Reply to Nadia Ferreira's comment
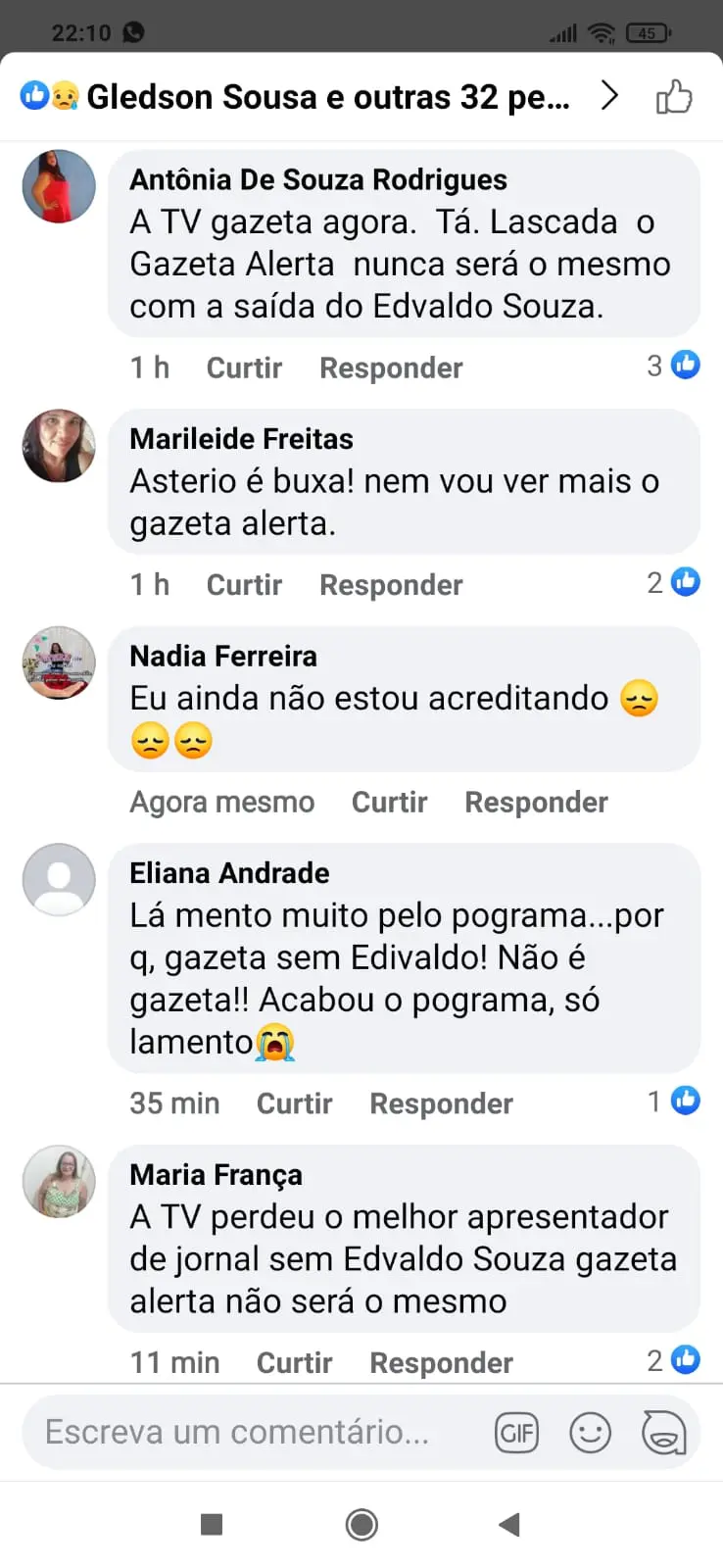 pos(536,802)
